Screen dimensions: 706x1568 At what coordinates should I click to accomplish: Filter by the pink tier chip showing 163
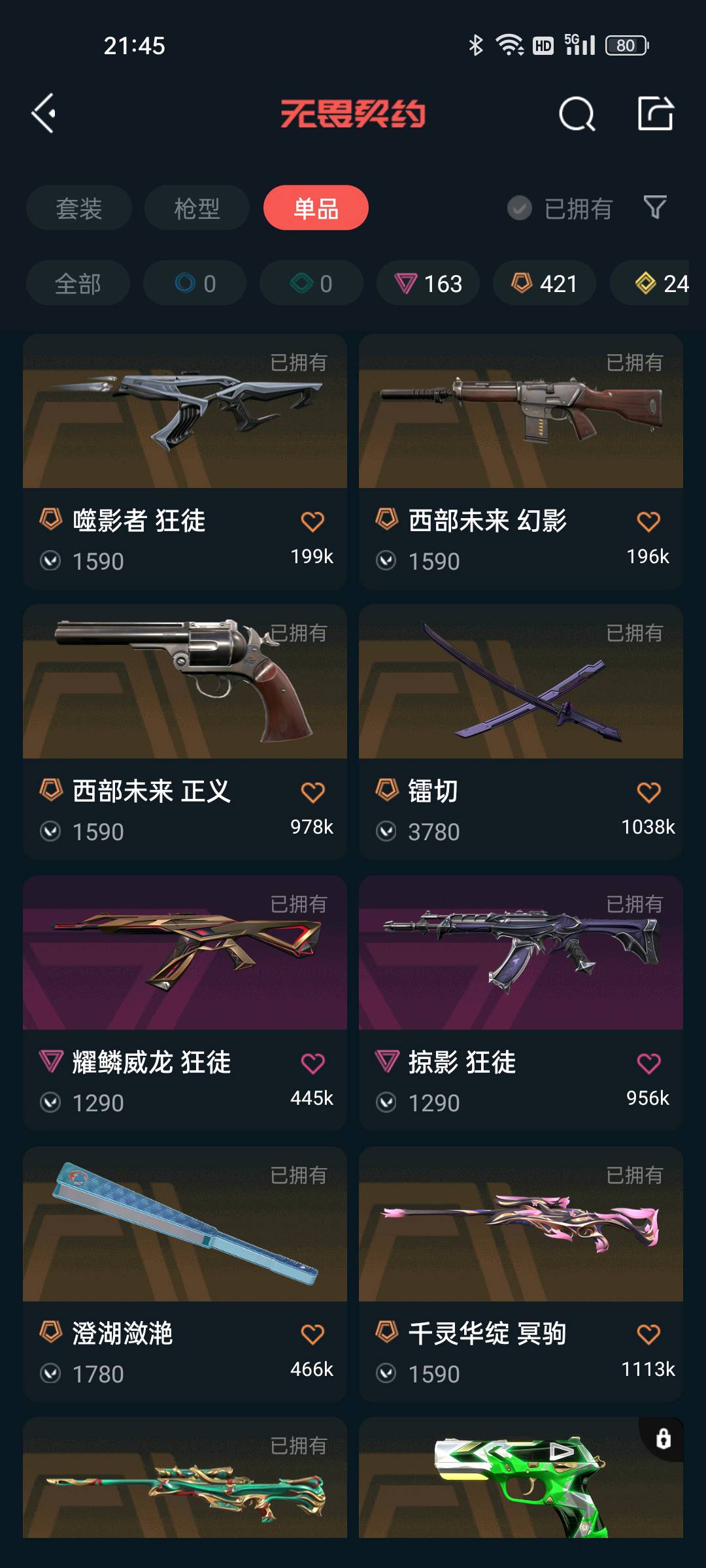tap(428, 284)
